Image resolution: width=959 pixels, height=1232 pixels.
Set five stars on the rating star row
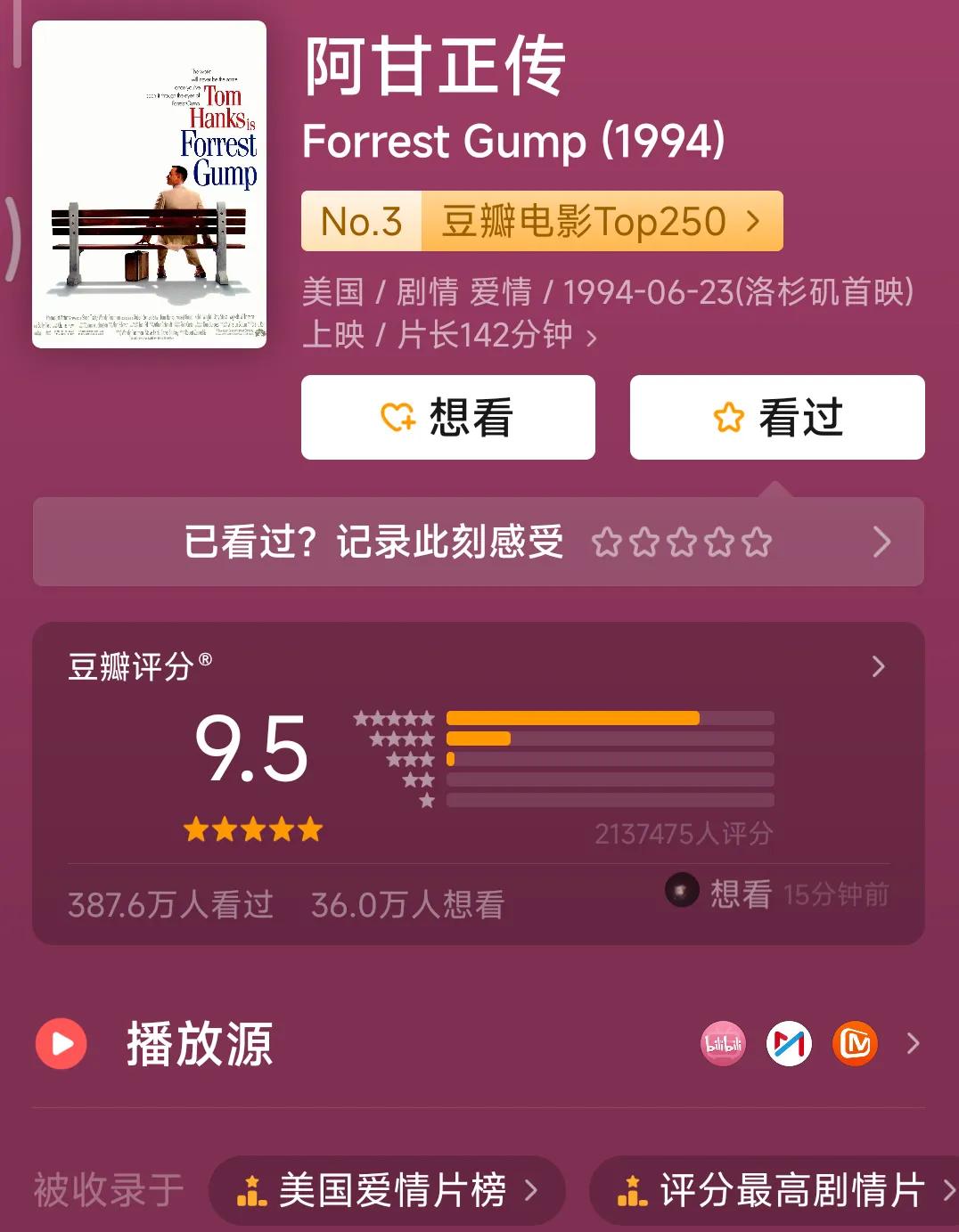(308, 830)
